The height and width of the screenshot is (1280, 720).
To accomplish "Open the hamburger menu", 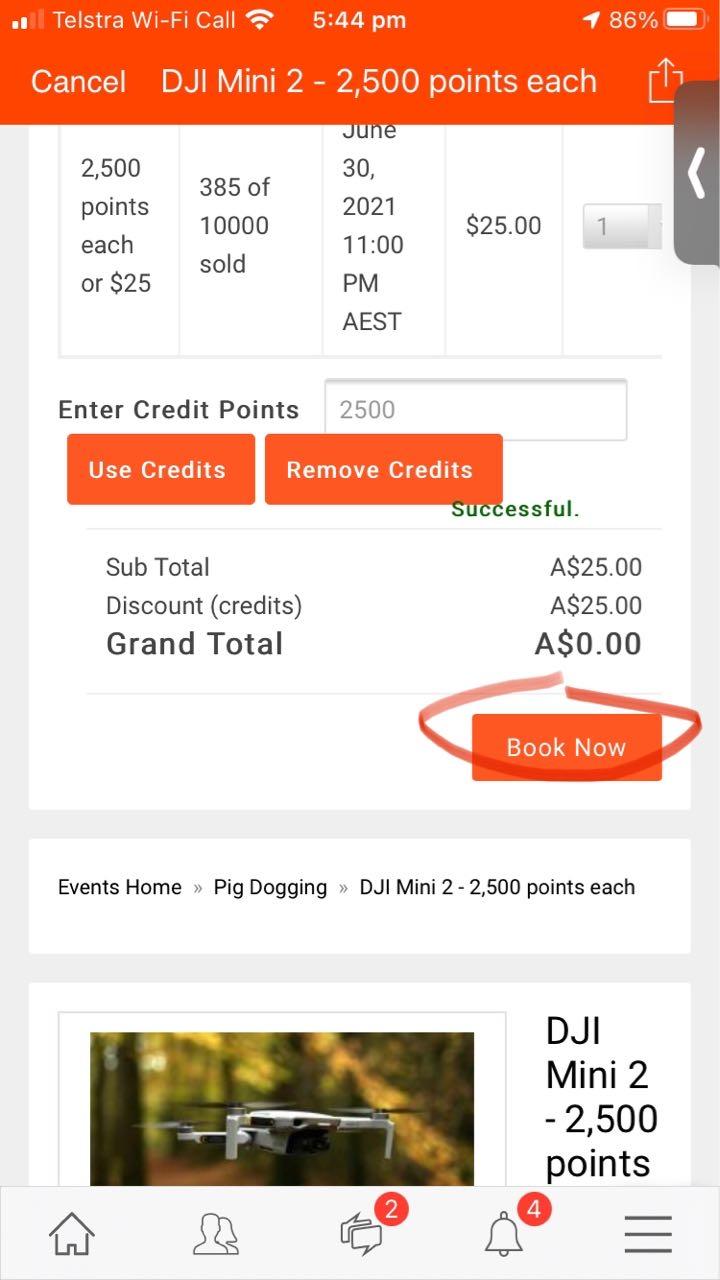I will click(648, 1235).
